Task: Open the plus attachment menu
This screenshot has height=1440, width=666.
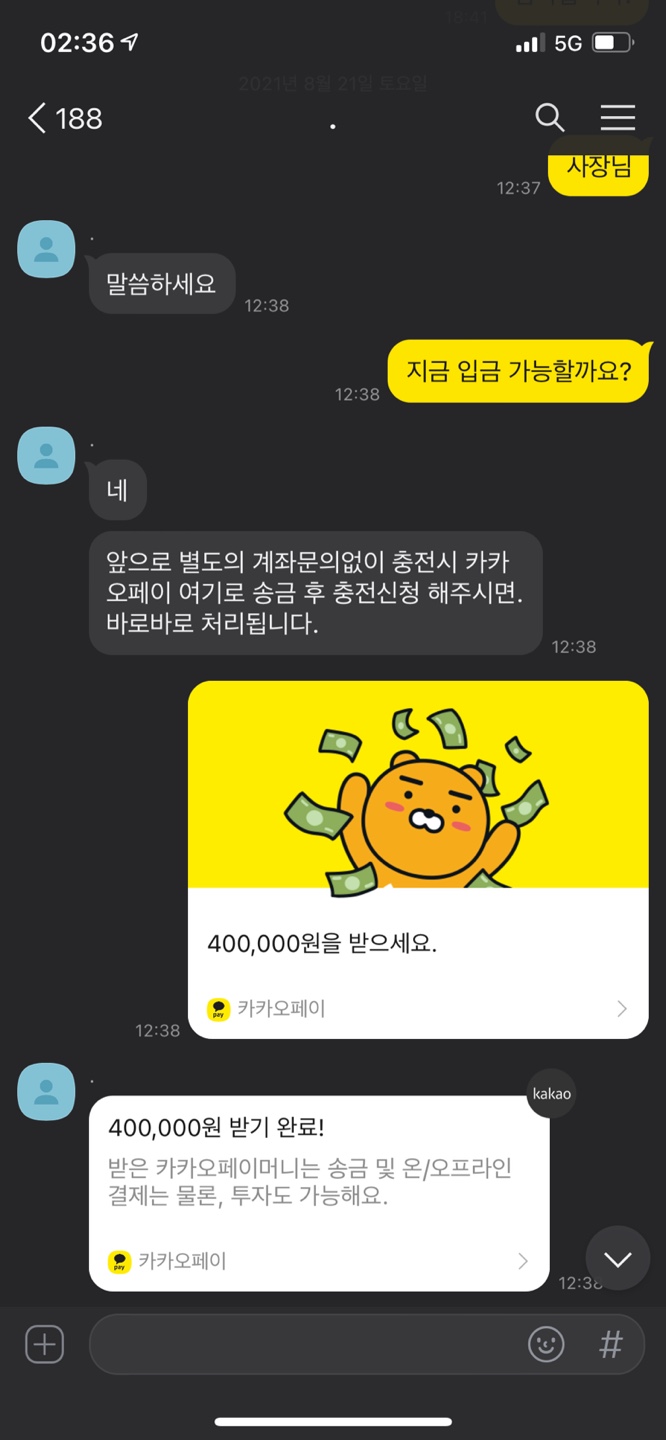Action: pos(44,1344)
